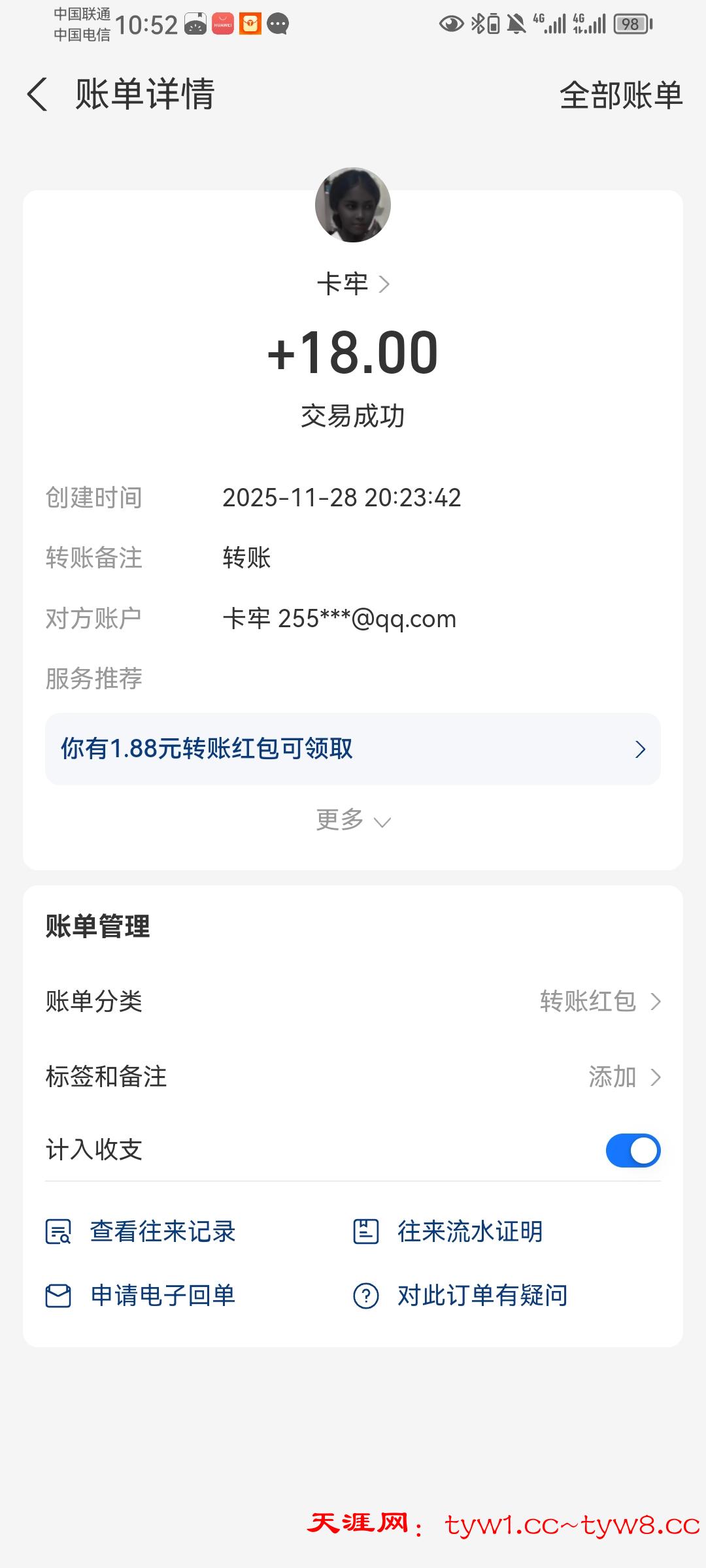Open 全部账单 to view all bills
Screen dimensions: 706x1568
(x=620, y=95)
